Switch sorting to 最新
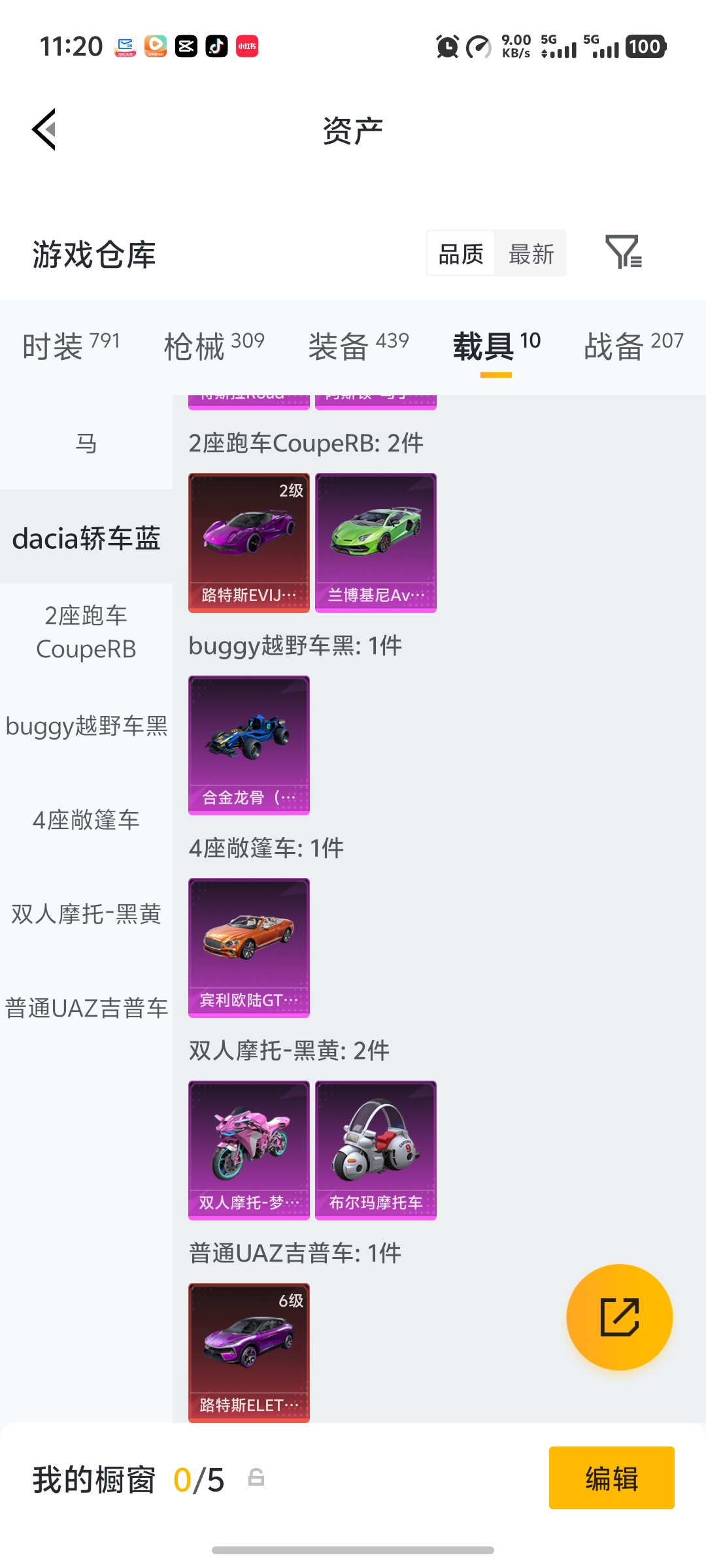Viewport: 706px width, 1568px height. 531,253
